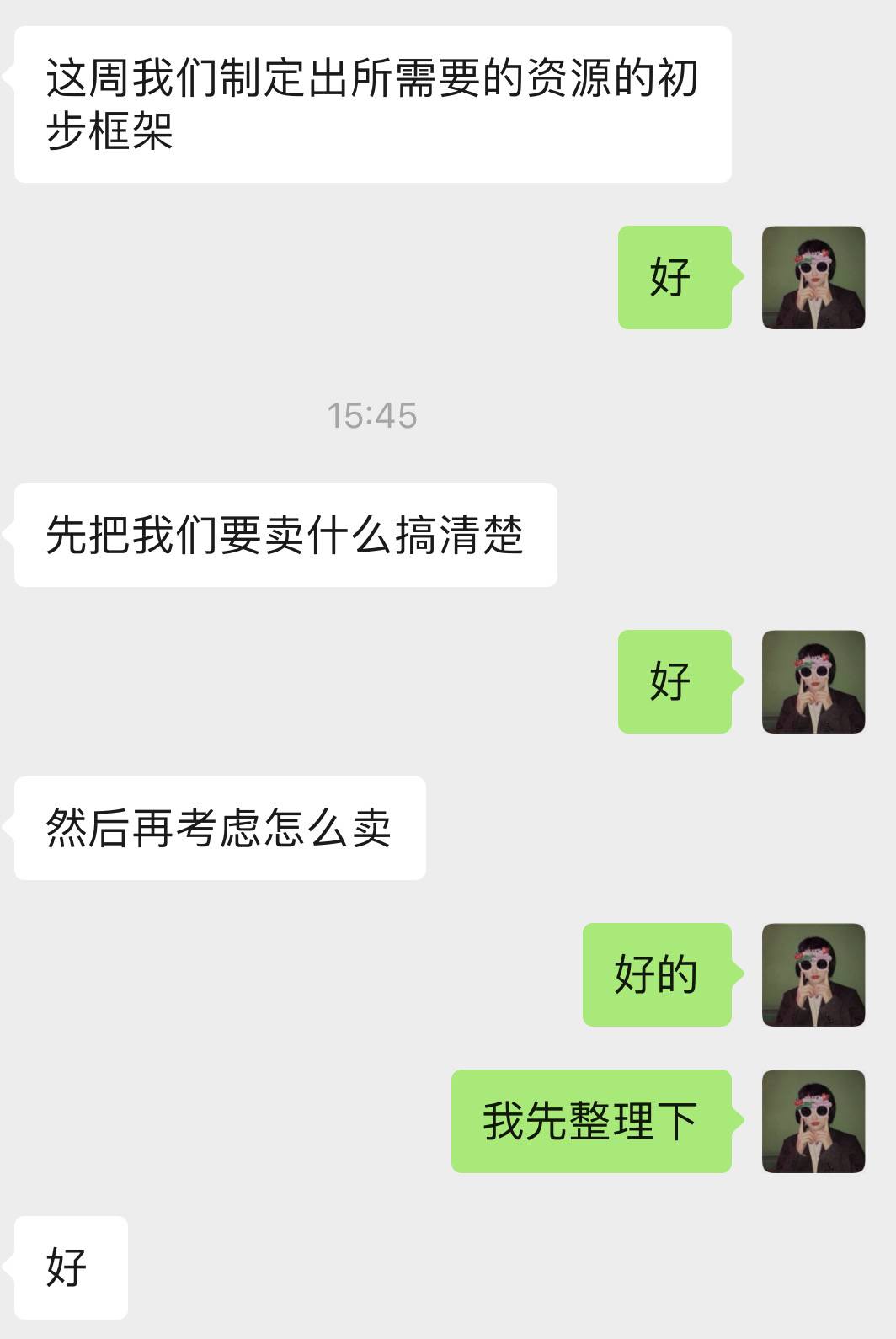Screen dimensions: 896x1339
Task: Open sender's avatar beside the '好的' message
Action: (x=813, y=974)
